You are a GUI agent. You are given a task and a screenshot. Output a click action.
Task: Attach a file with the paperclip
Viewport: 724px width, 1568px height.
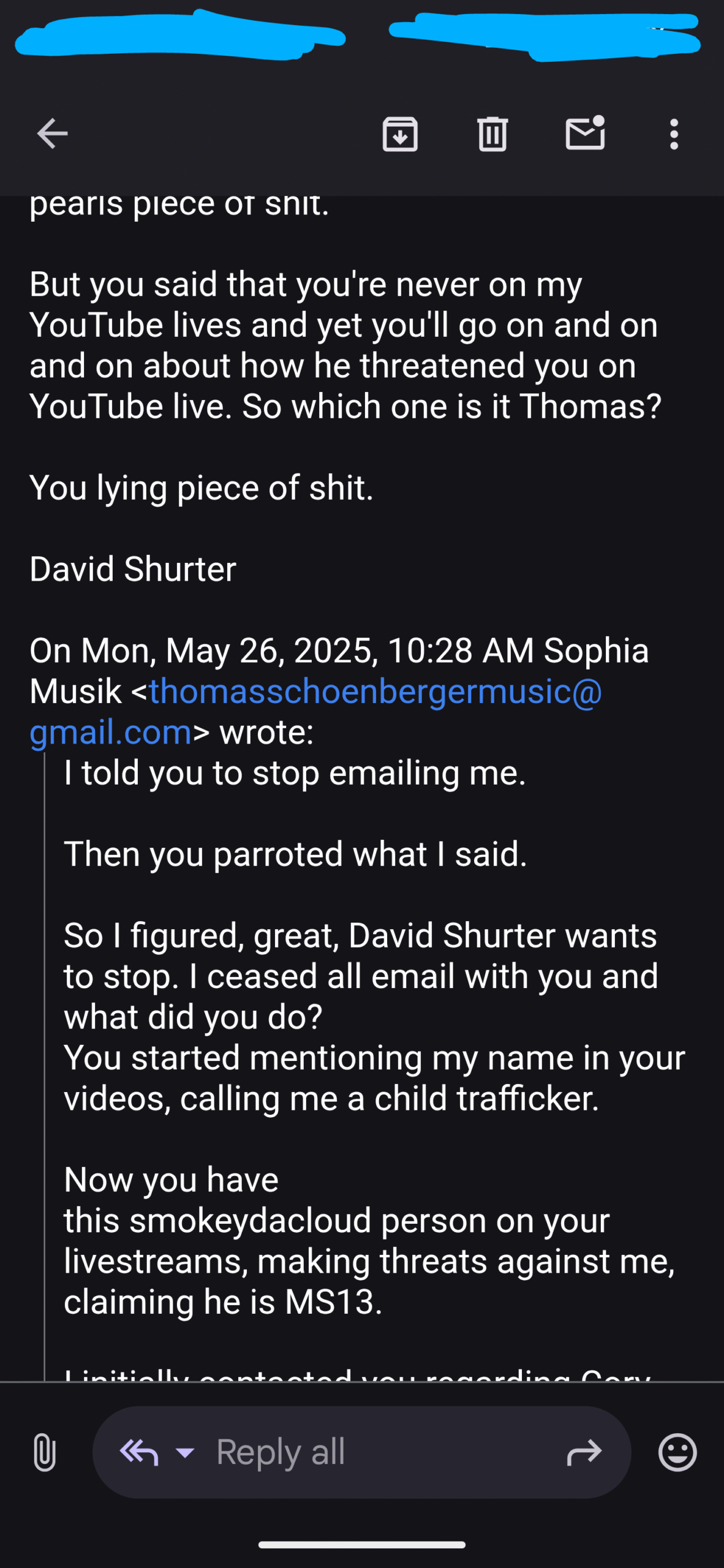(x=44, y=1452)
